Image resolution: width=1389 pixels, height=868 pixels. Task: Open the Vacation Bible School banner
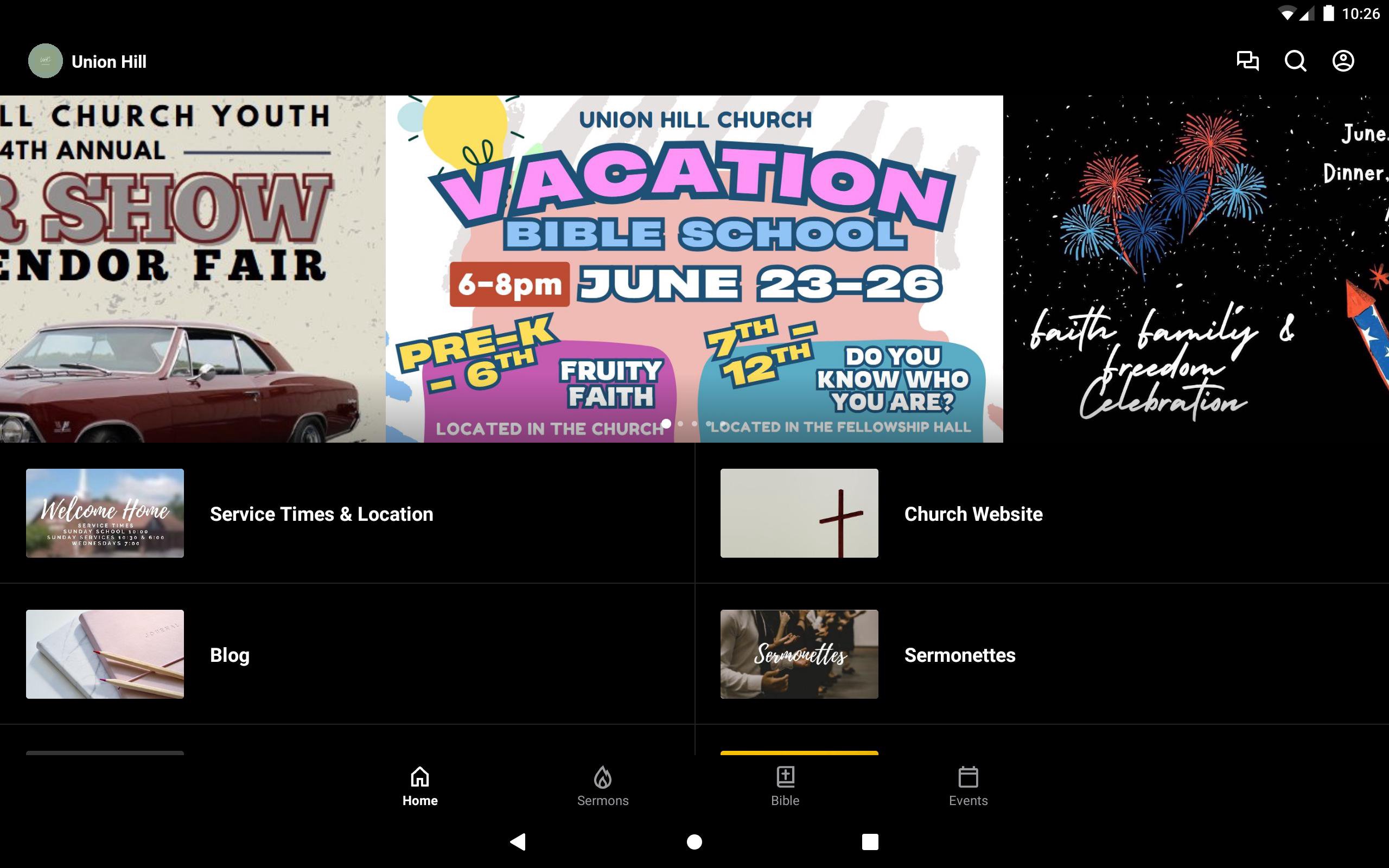click(694, 269)
